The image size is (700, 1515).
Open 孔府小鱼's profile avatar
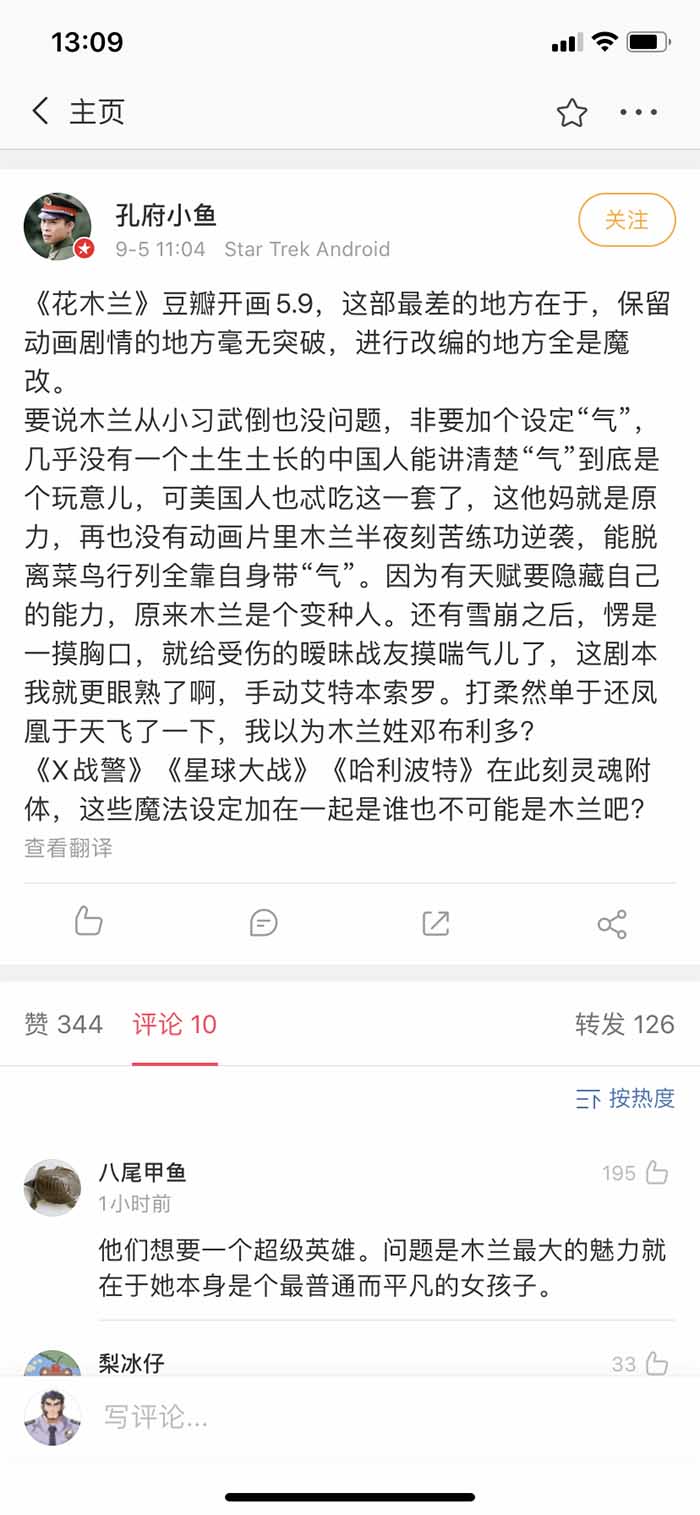pyautogui.click(x=58, y=227)
